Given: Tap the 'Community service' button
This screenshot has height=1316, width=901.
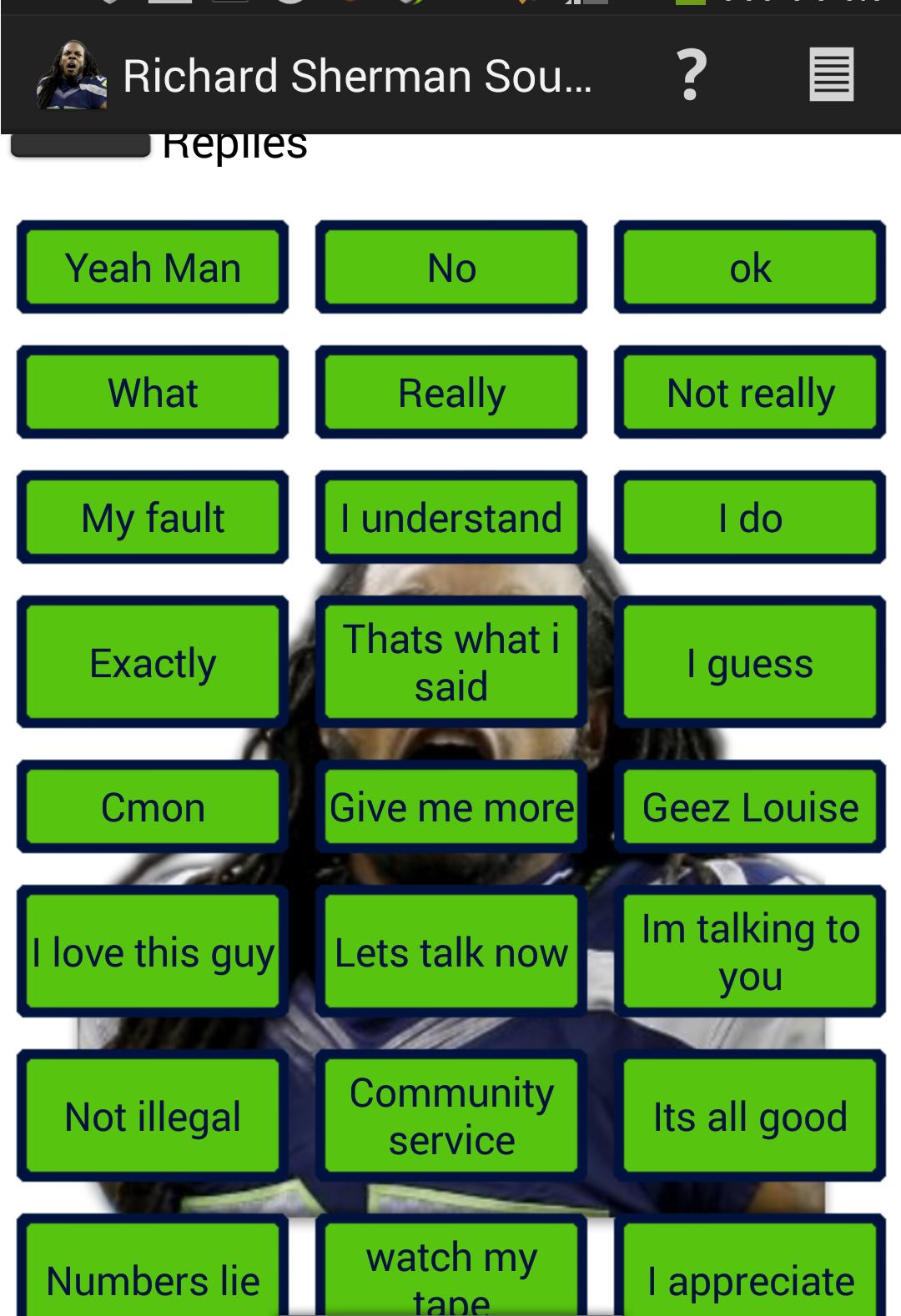Looking at the screenshot, I should tap(450, 1115).
